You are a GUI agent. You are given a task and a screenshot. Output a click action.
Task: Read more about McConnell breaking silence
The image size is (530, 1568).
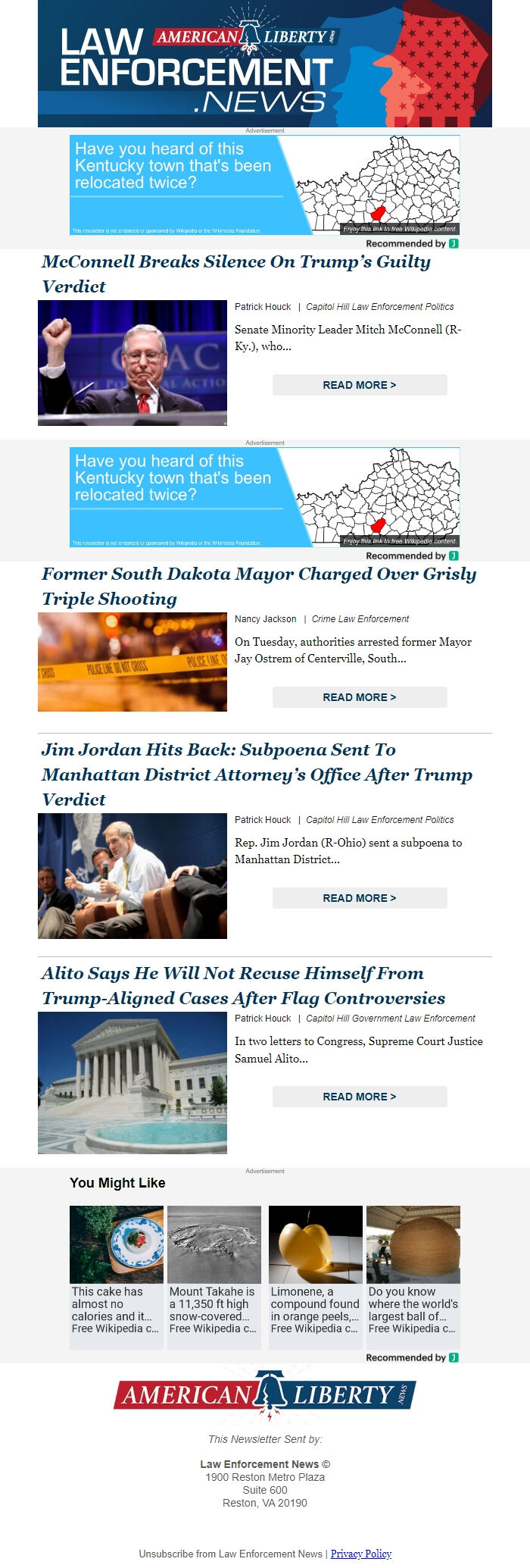click(x=360, y=385)
